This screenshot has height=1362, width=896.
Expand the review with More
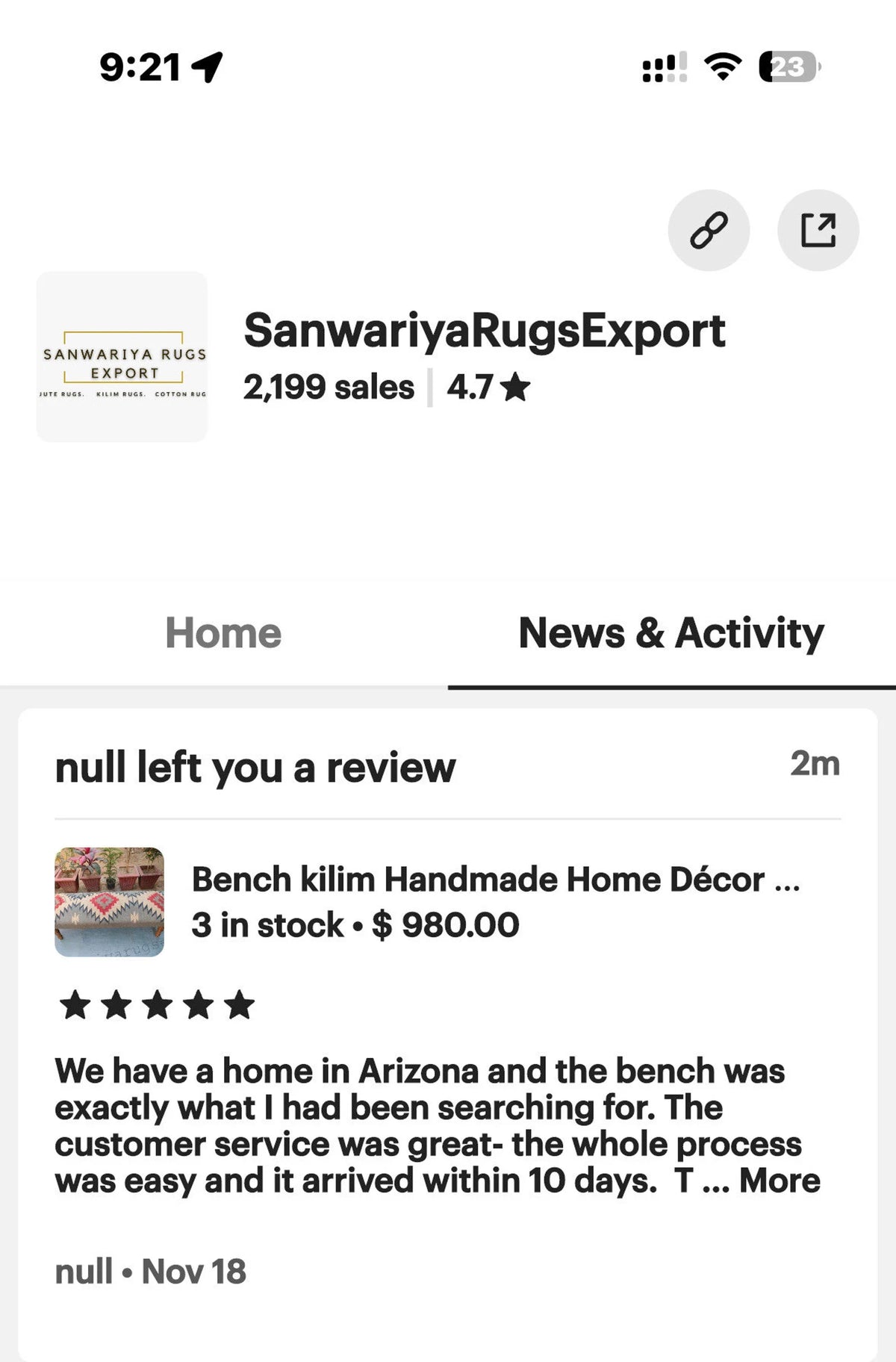click(x=779, y=1181)
